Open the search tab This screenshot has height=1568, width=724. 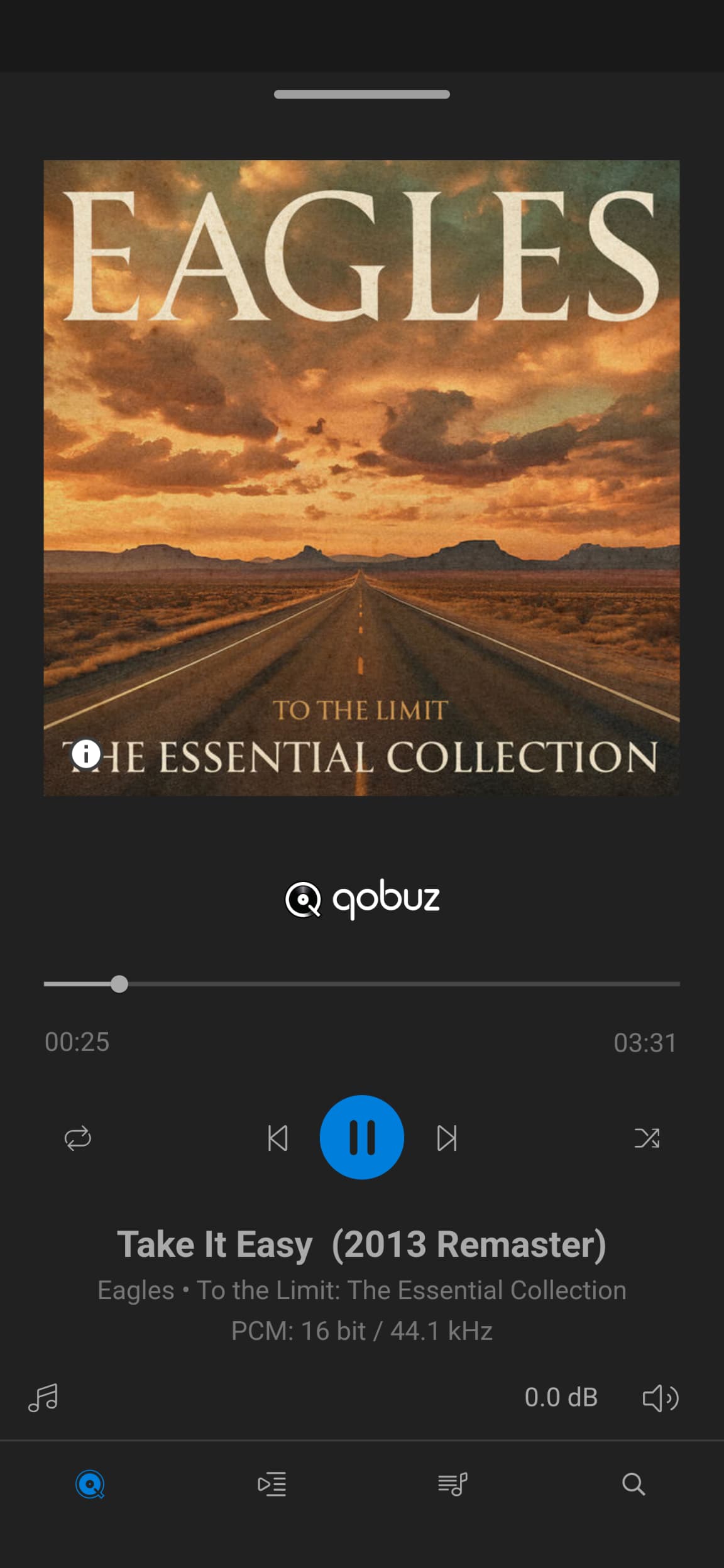click(633, 1484)
